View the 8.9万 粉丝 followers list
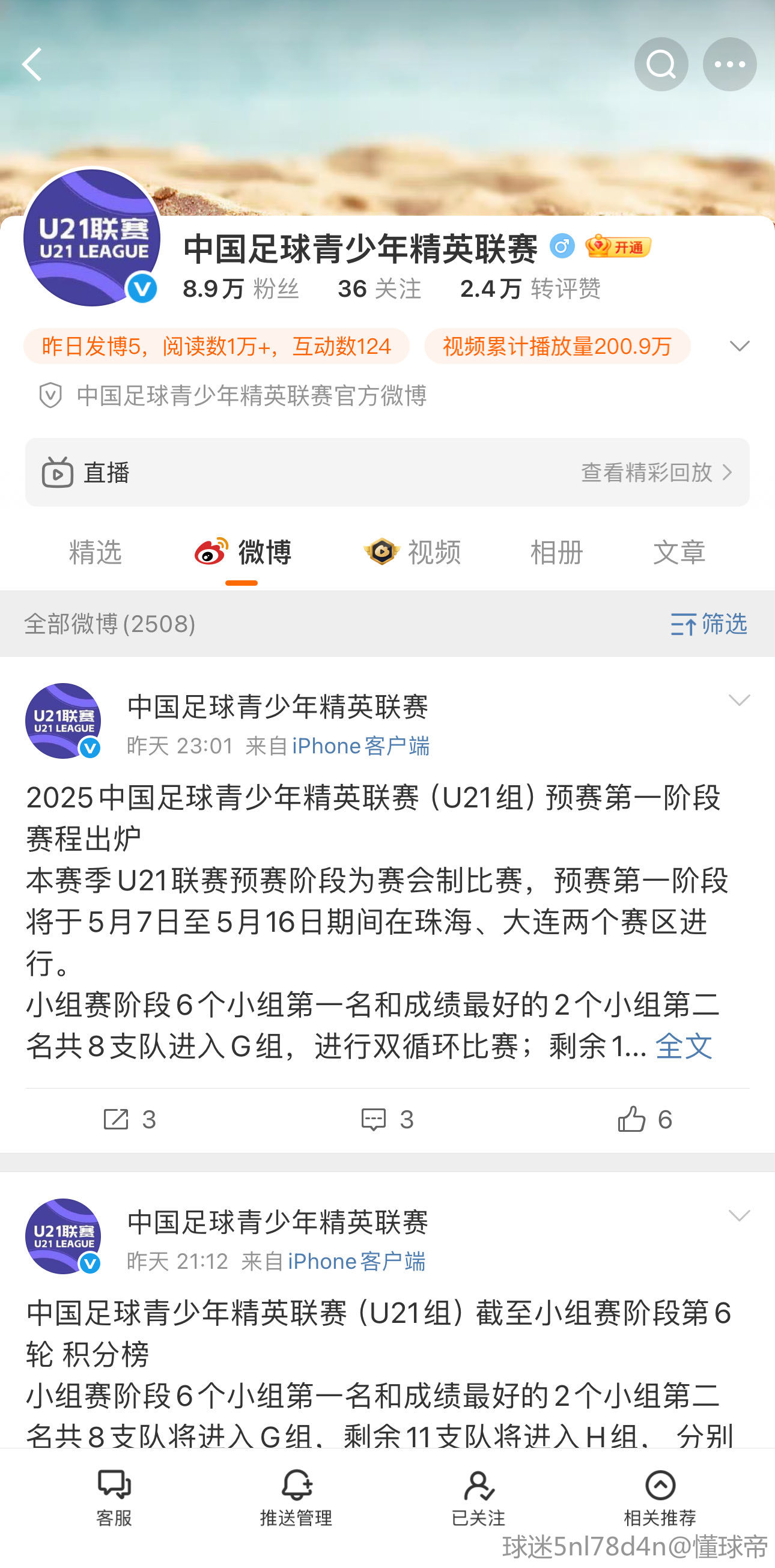 point(240,288)
